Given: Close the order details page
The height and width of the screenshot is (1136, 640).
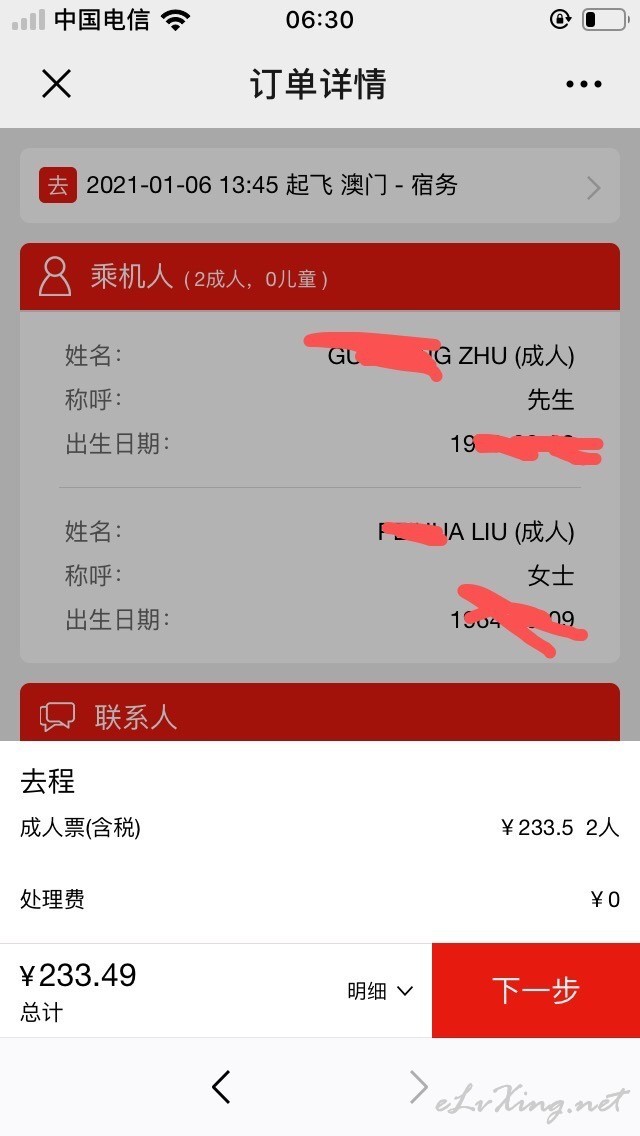Looking at the screenshot, I should (57, 84).
